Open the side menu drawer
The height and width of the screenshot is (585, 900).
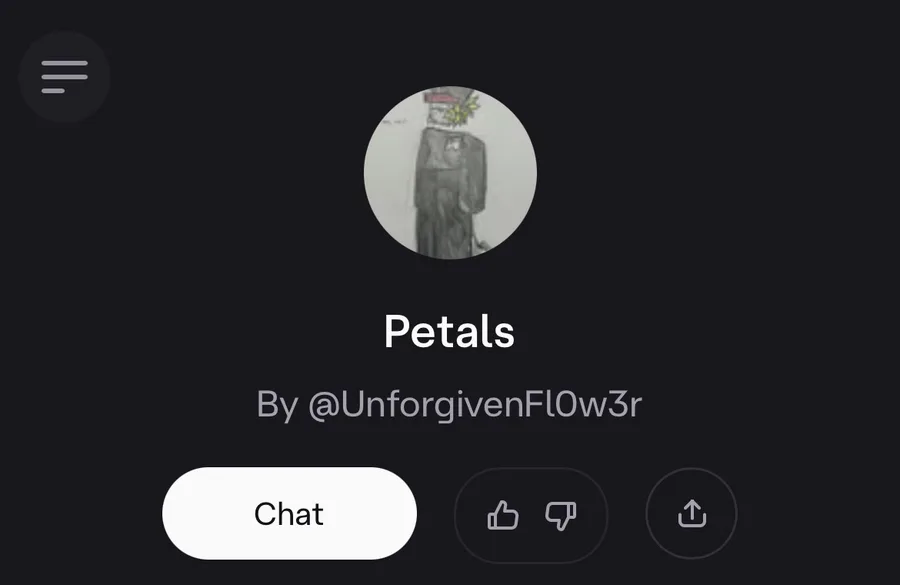pyautogui.click(x=64, y=77)
